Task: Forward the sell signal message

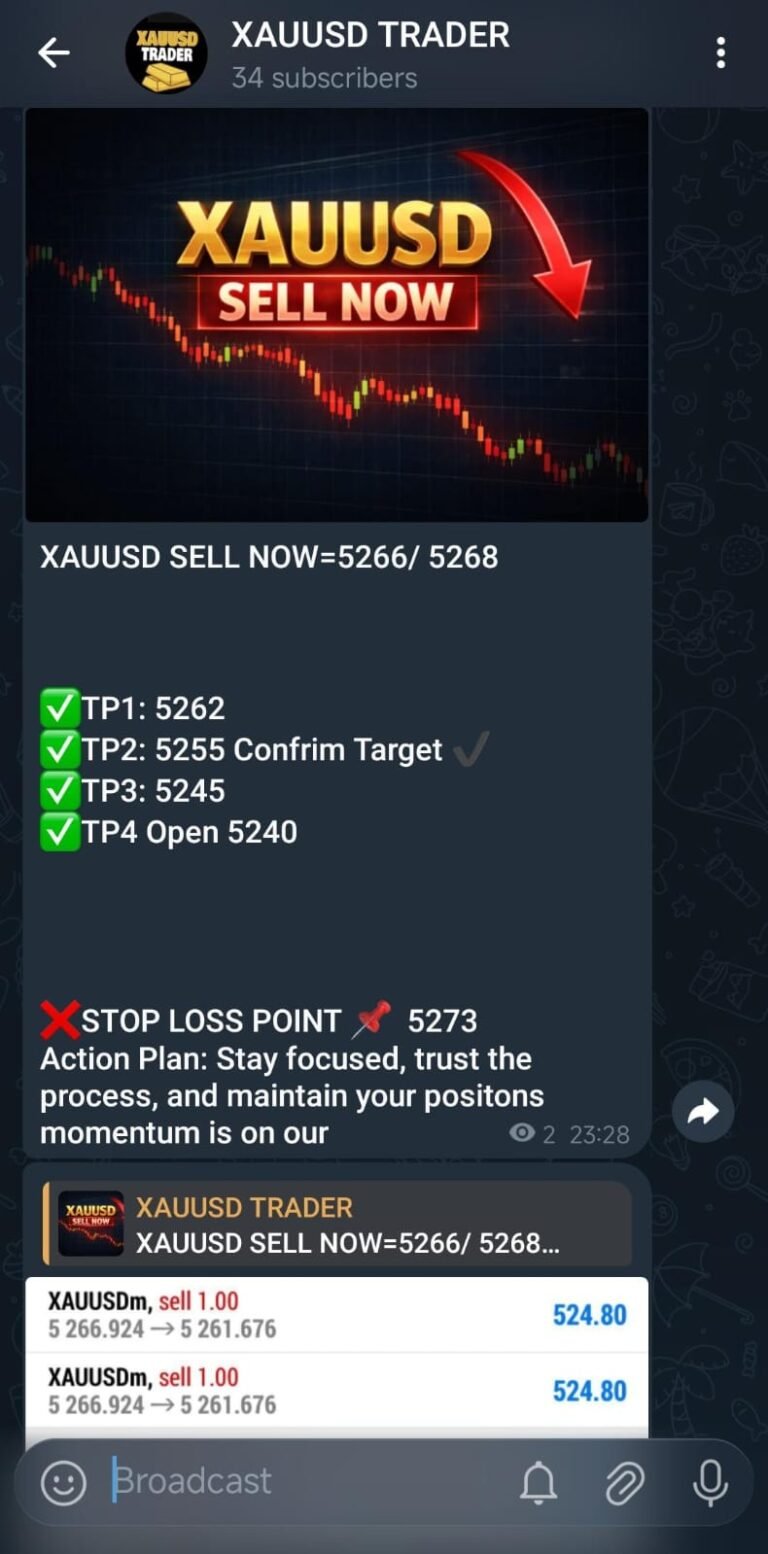Action: [703, 1111]
